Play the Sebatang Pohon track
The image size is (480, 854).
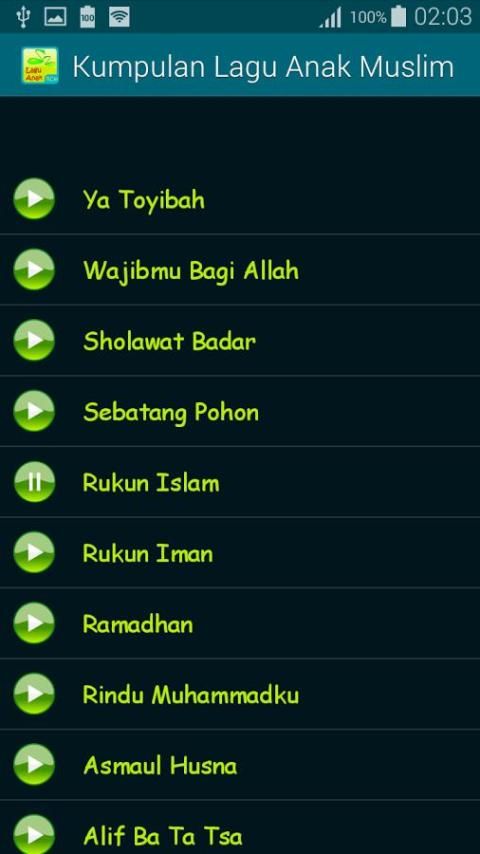coord(34,411)
